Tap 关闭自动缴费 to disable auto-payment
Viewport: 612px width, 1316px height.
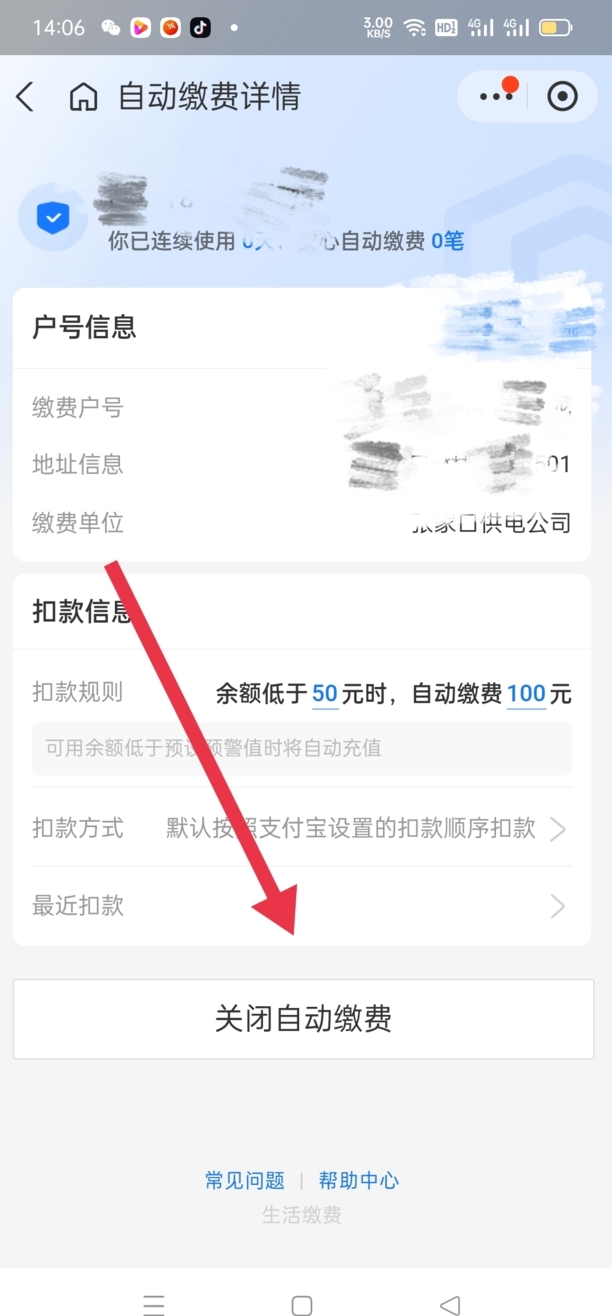[x=303, y=1019]
